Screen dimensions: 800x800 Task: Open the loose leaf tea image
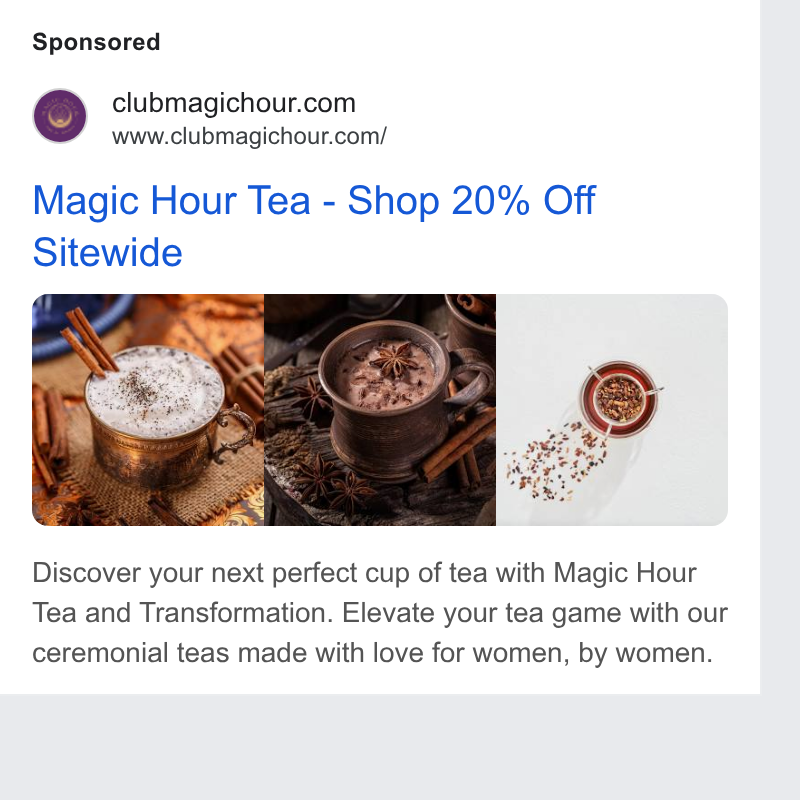coord(612,410)
